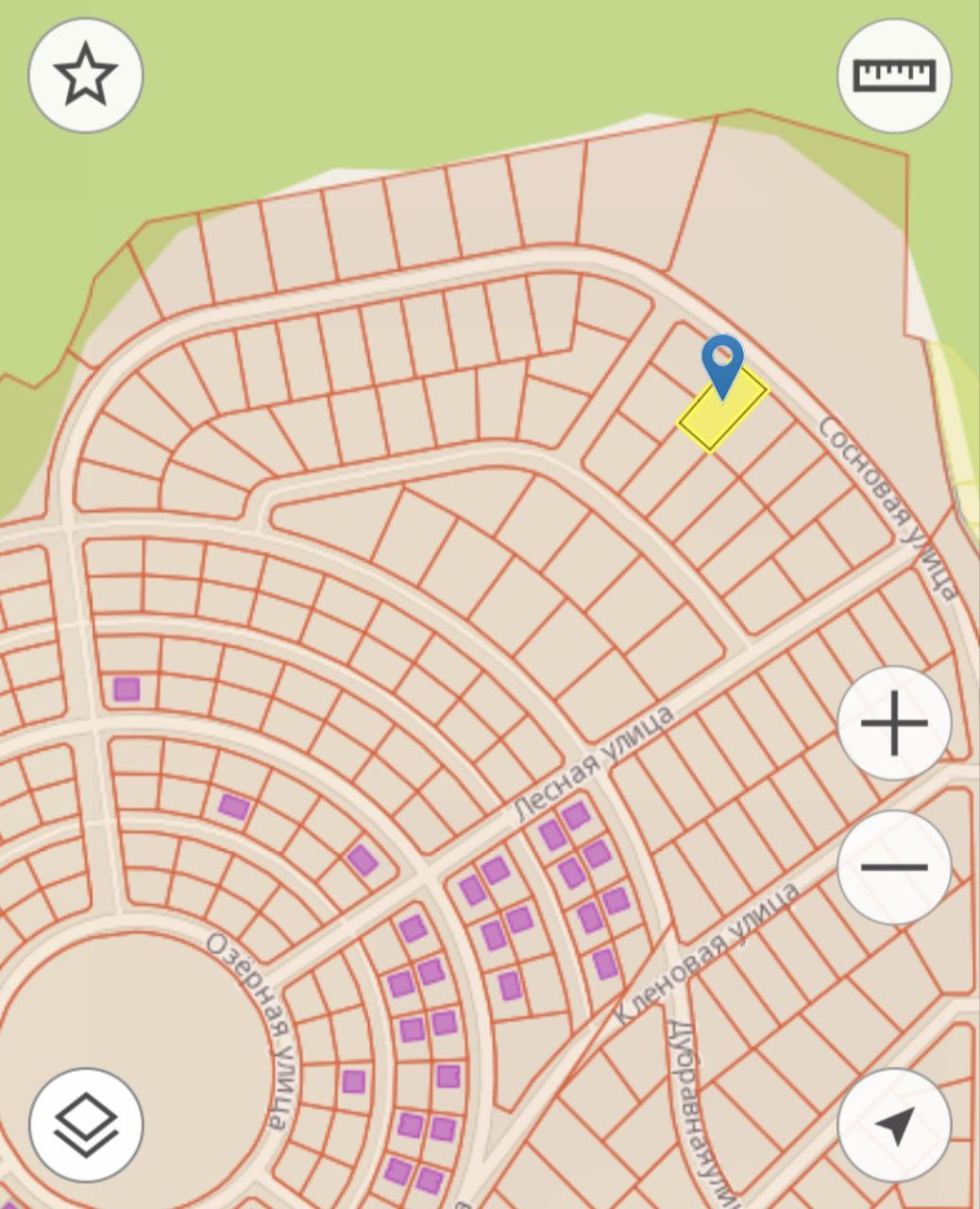Activate the ruler measurement tool
Image resolution: width=980 pixels, height=1209 pixels.
click(x=894, y=76)
